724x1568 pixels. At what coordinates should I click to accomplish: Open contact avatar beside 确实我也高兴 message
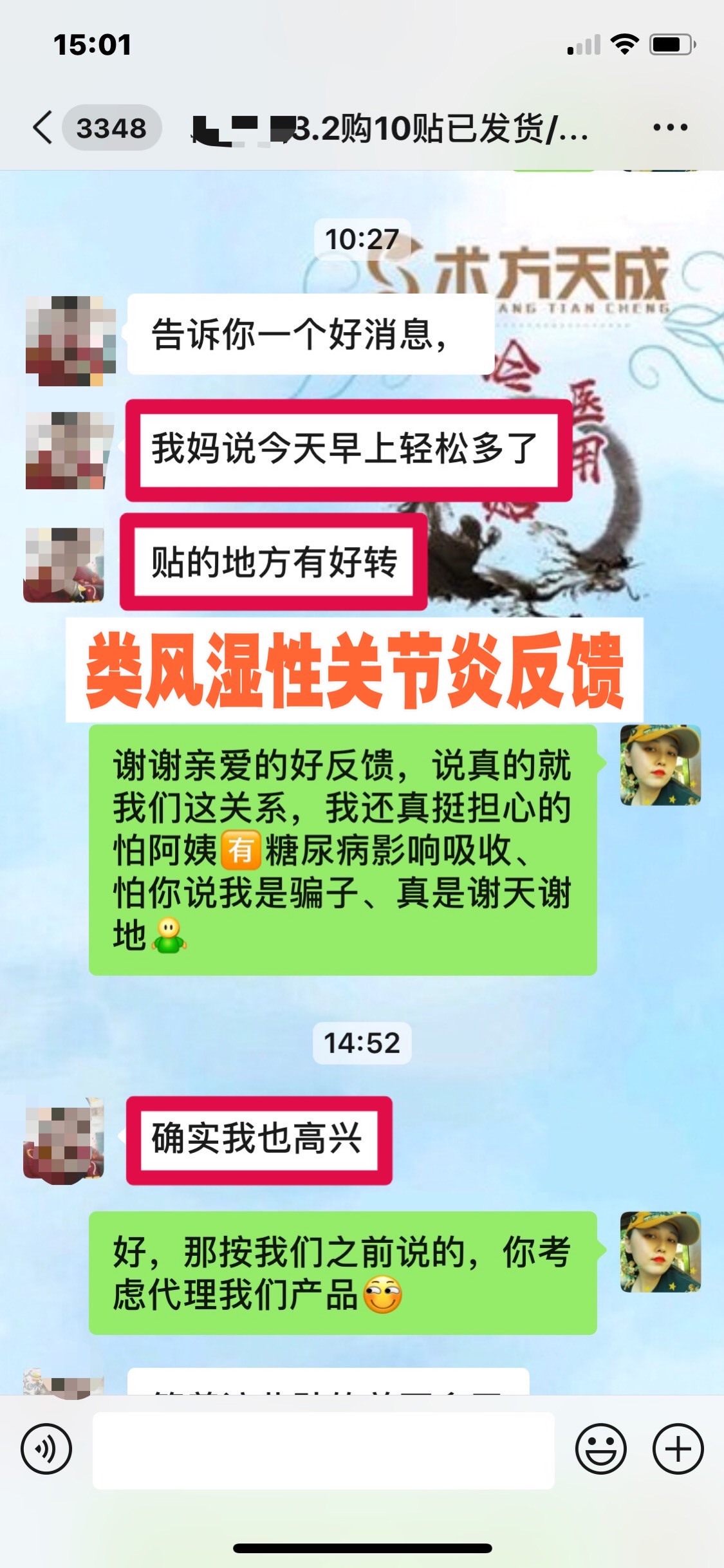click(64, 1141)
